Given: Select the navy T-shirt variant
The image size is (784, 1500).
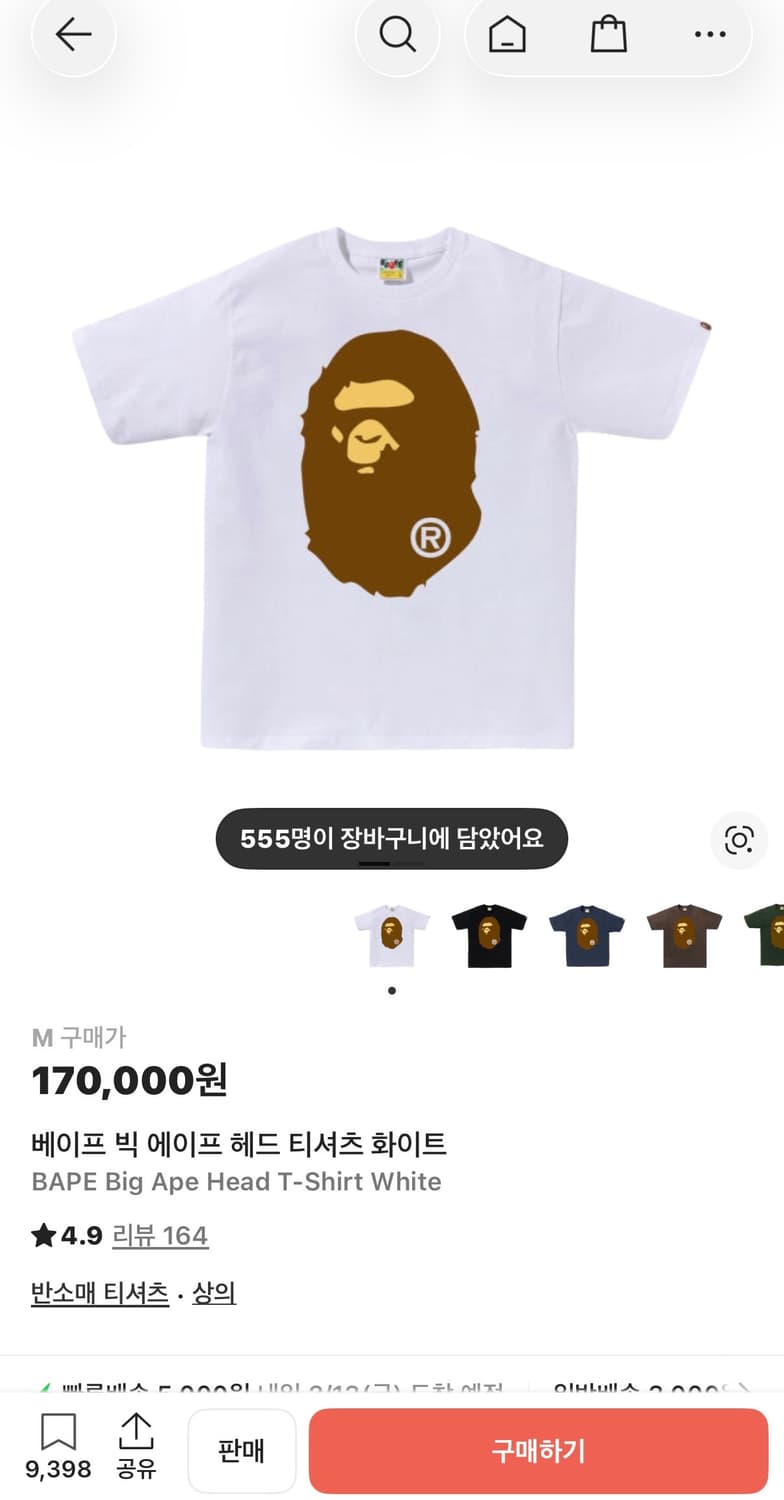Looking at the screenshot, I should tap(586, 933).
